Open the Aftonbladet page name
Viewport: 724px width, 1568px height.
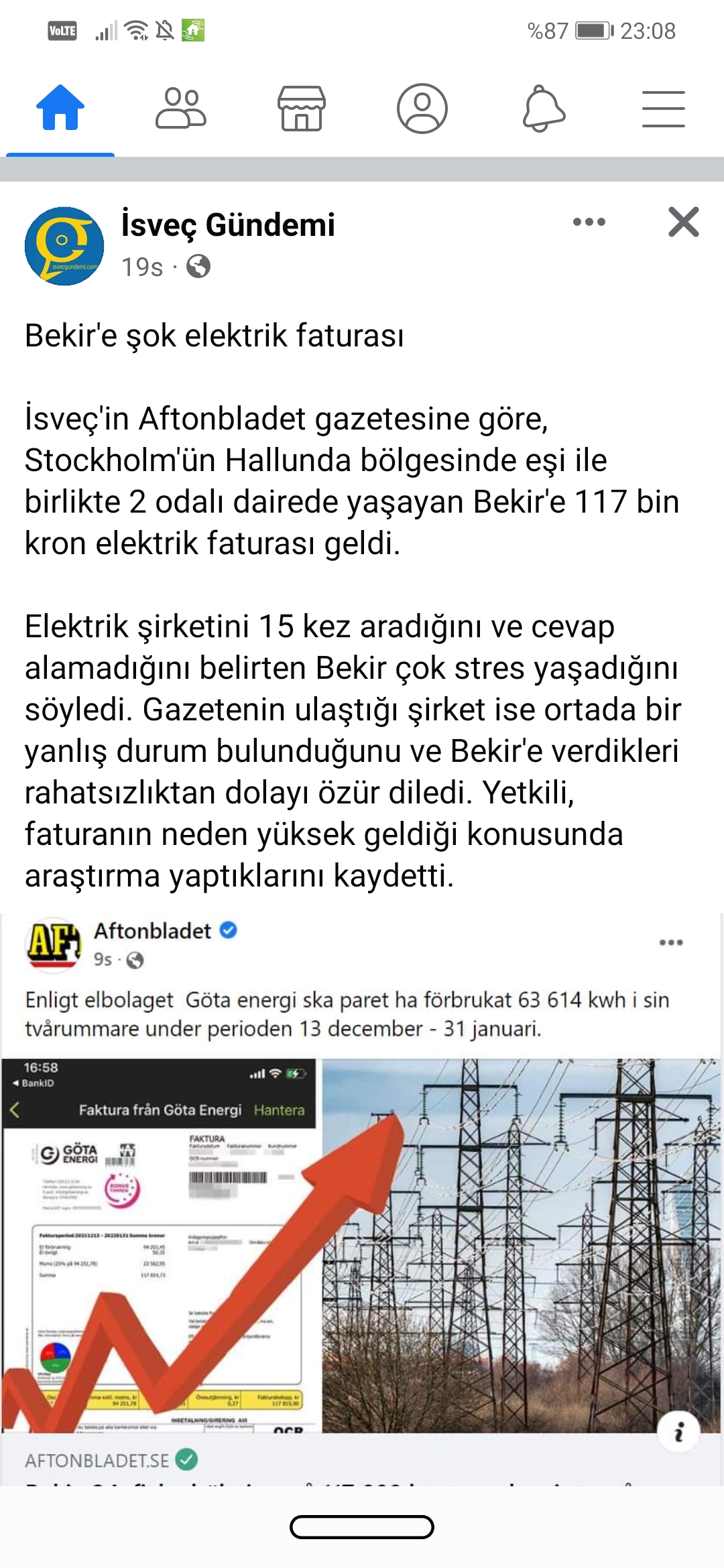(153, 931)
